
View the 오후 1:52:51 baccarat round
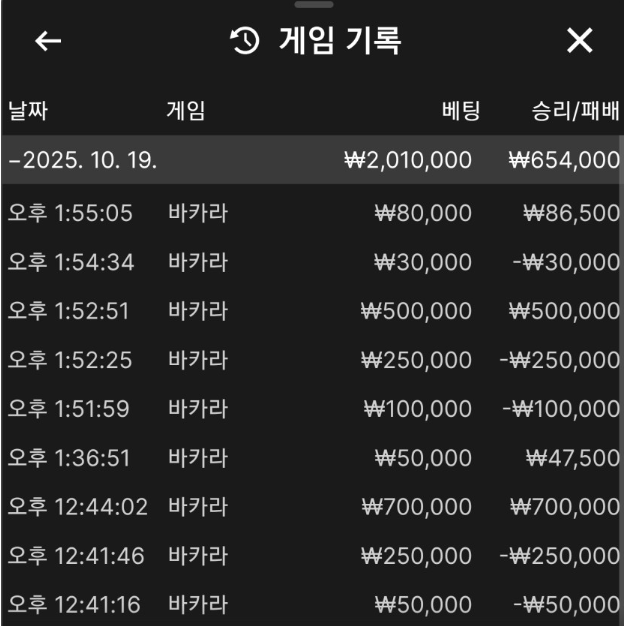(x=312, y=311)
